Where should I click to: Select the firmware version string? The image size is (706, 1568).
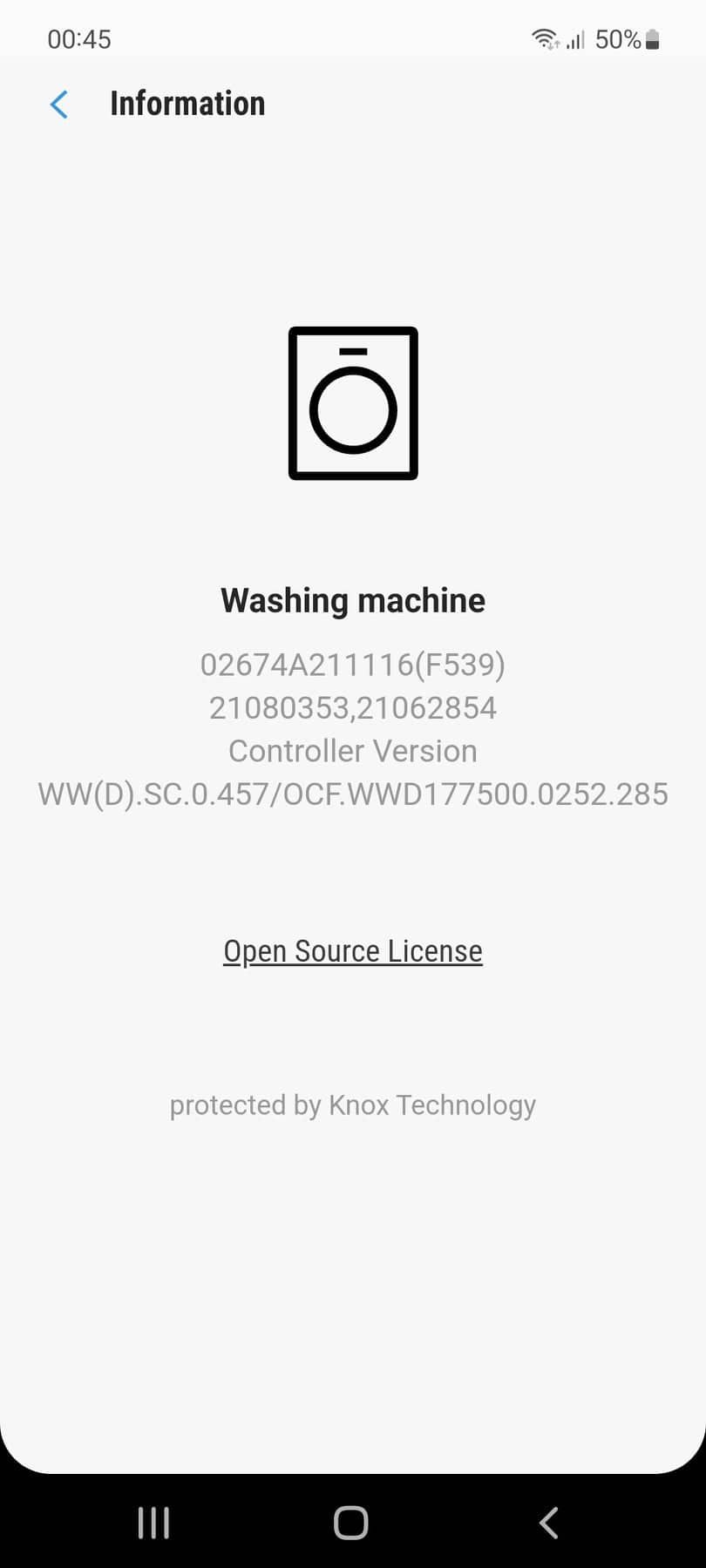[352, 794]
